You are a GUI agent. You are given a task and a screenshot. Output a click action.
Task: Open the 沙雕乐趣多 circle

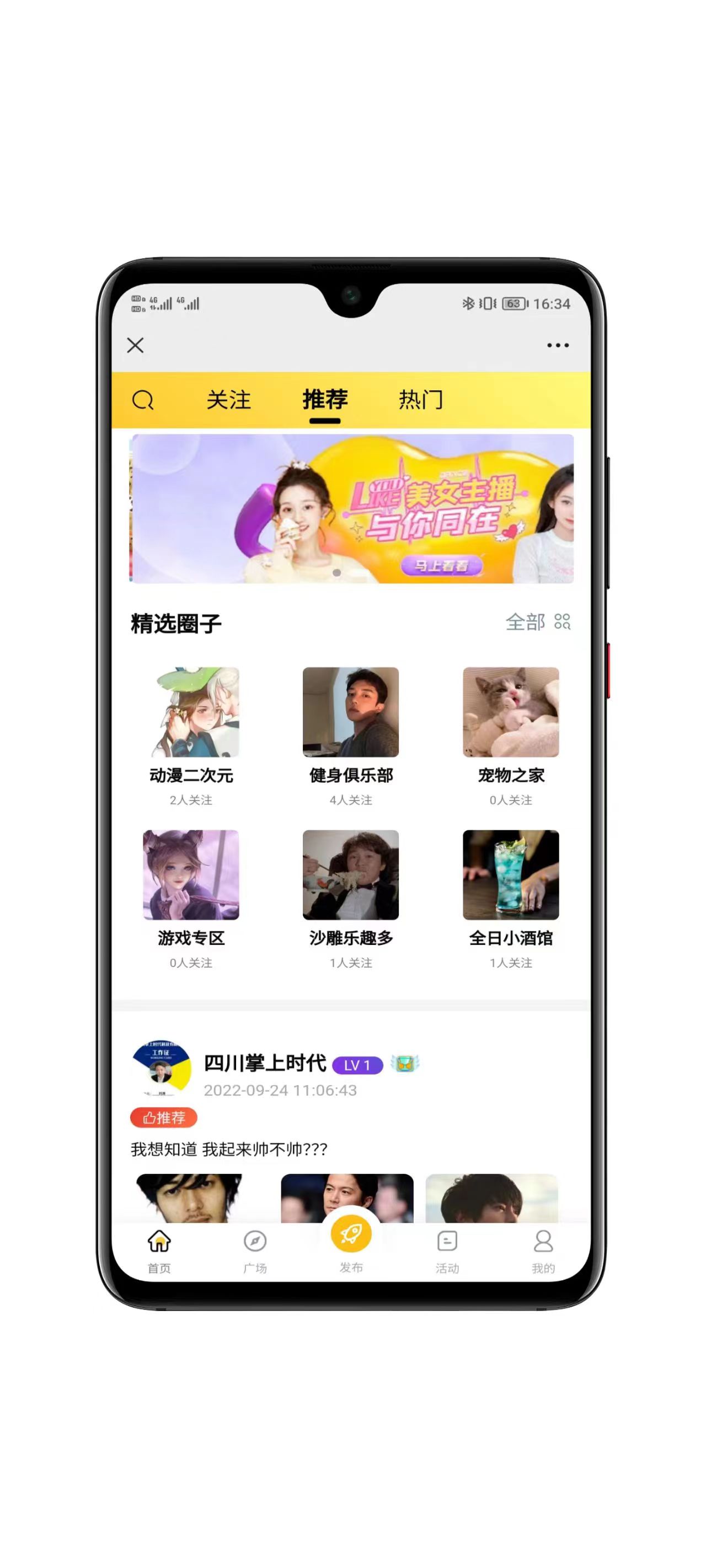point(351,875)
